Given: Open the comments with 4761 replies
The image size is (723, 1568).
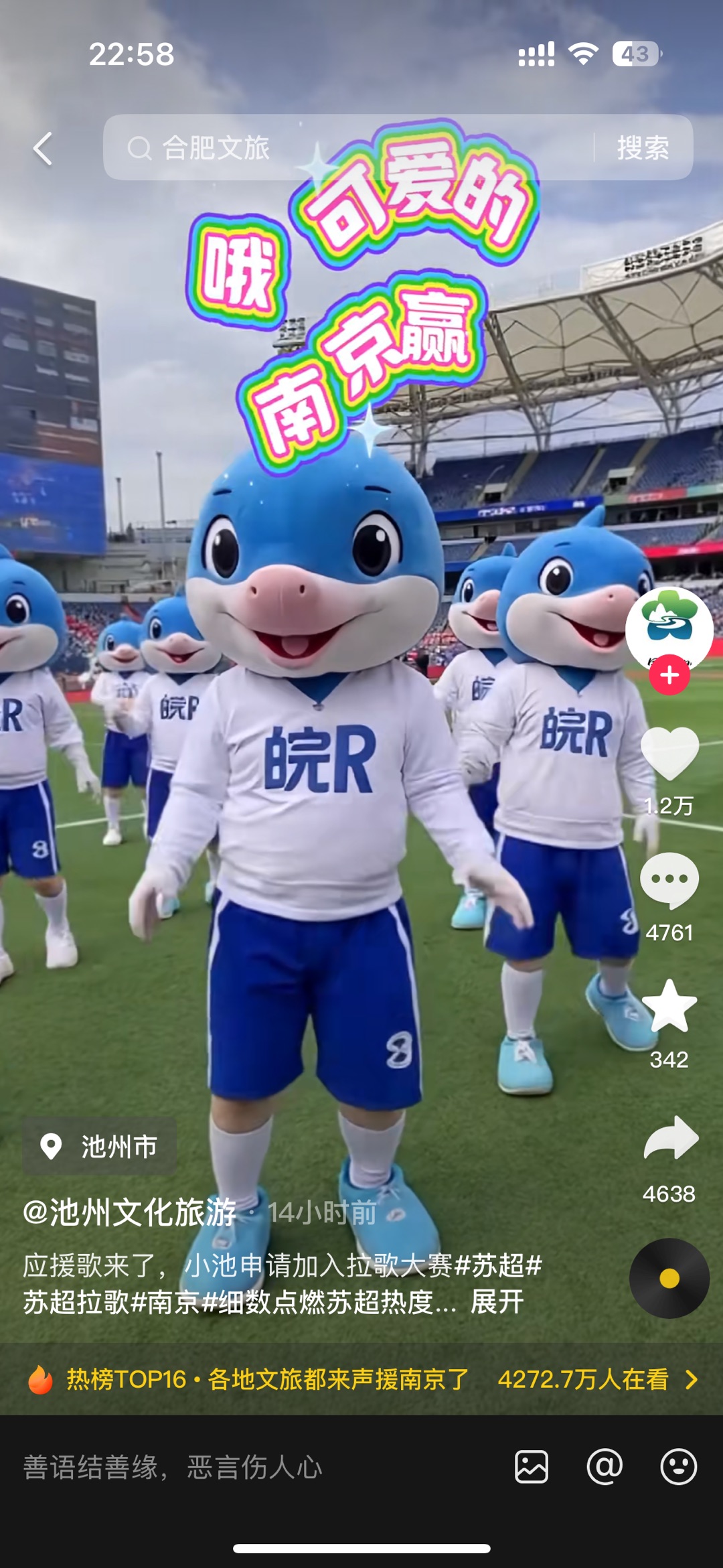Looking at the screenshot, I should point(669,881).
